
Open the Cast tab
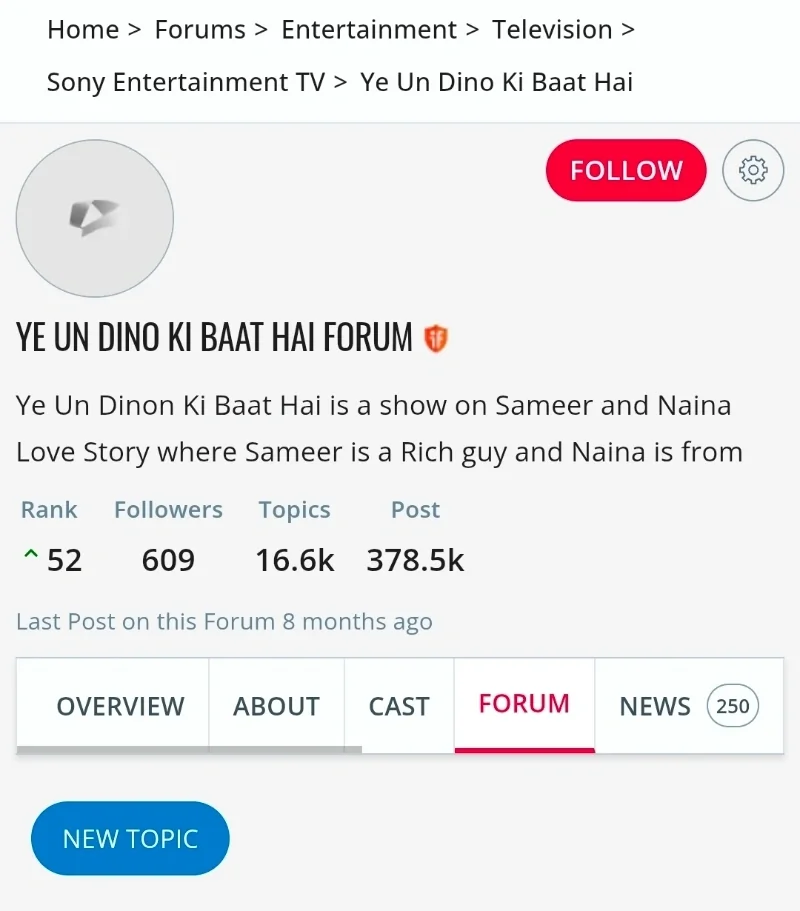point(399,706)
